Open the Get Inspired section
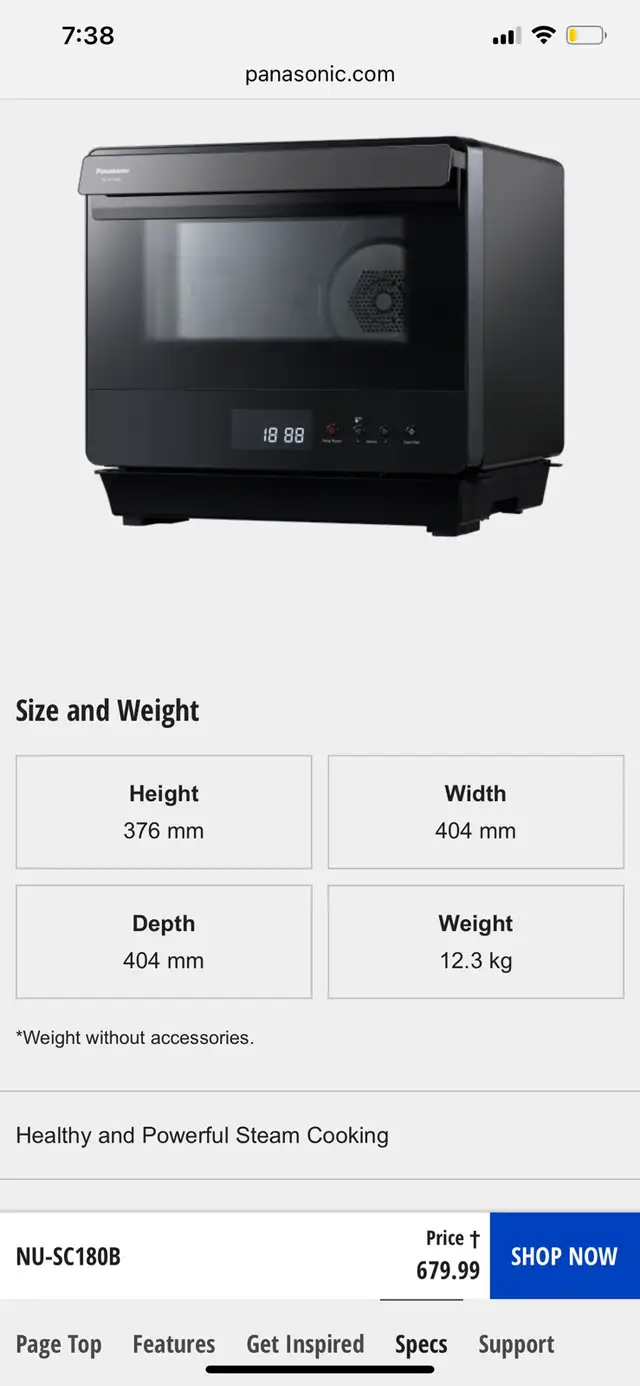This screenshot has height=1386, width=640. [305, 1345]
